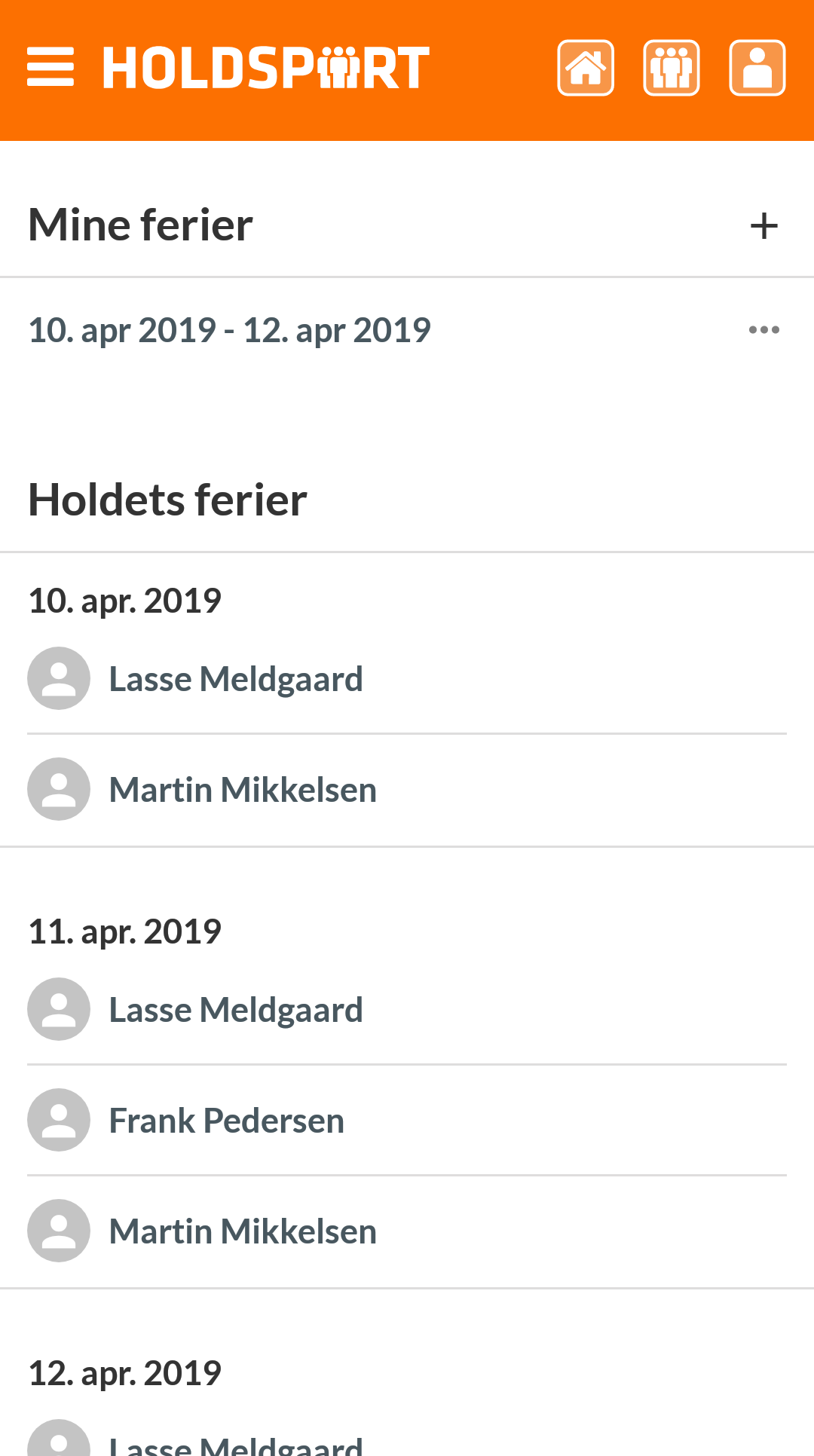Open the user profile icon
The image size is (814, 1456).
(x=757, y=68)
